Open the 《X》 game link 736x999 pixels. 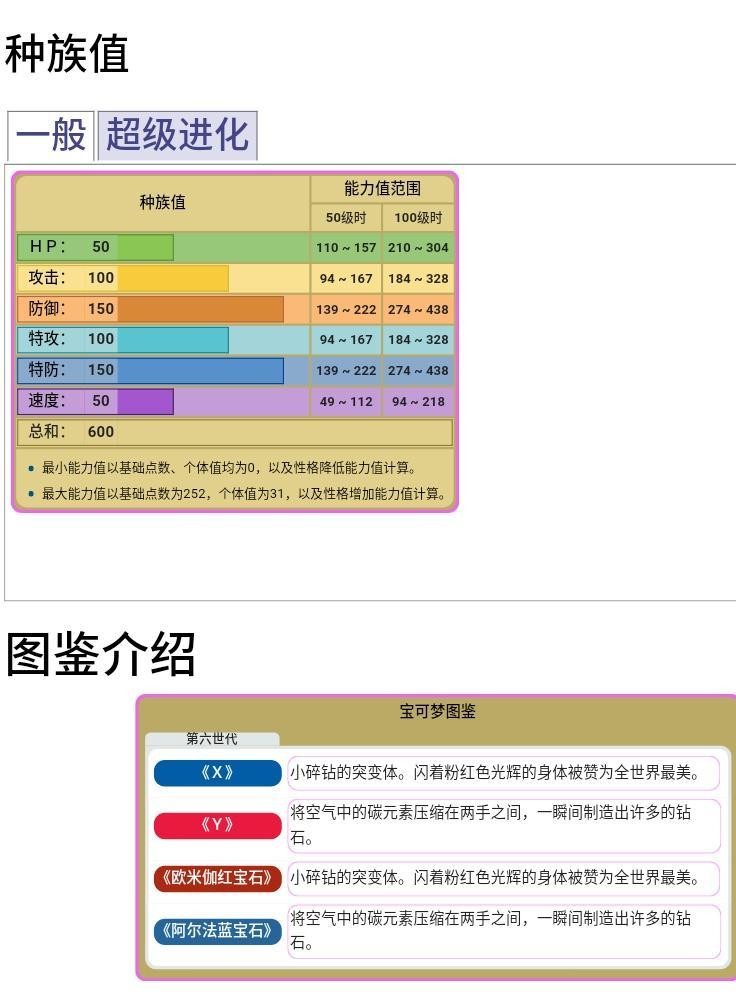[x=217, y=773]
